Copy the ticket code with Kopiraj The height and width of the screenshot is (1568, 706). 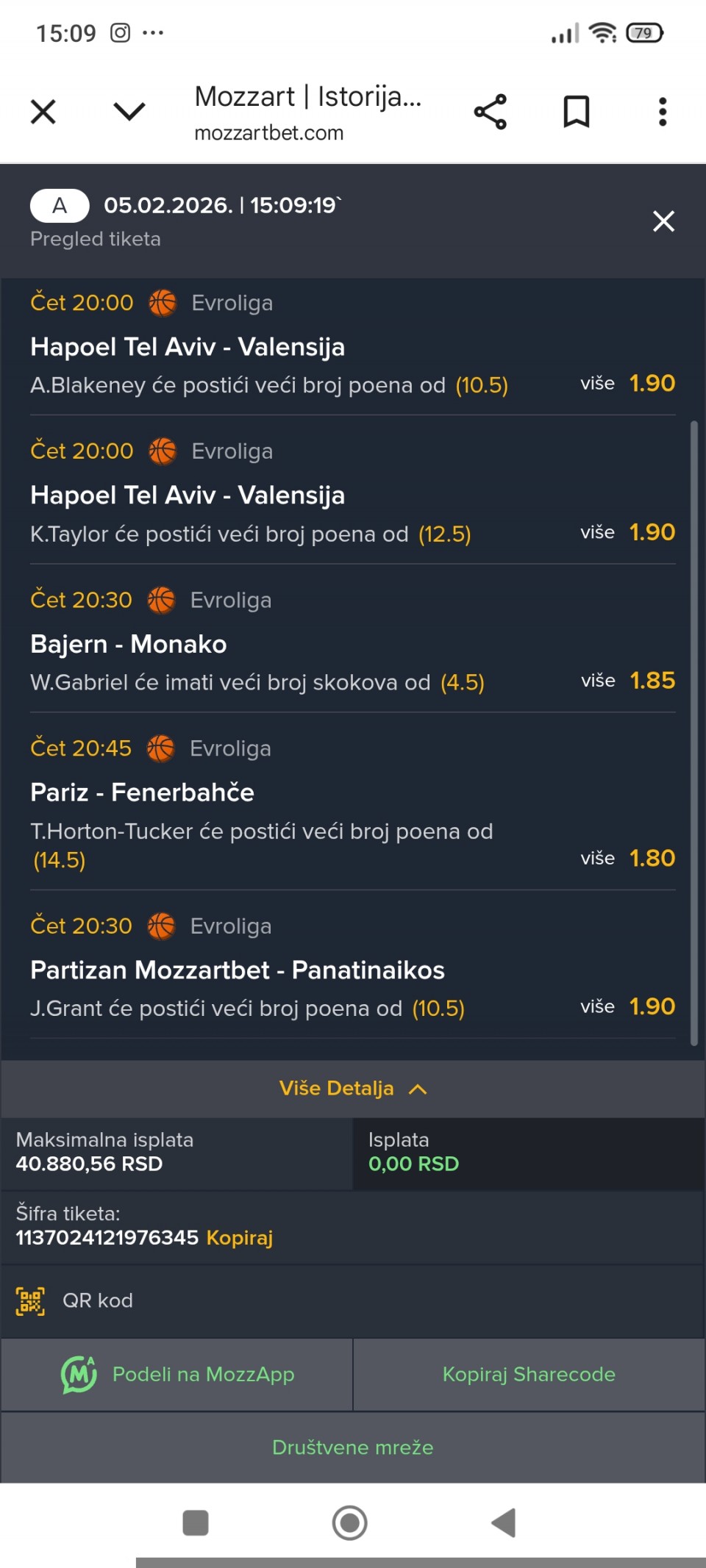[x=240, y=1238]
